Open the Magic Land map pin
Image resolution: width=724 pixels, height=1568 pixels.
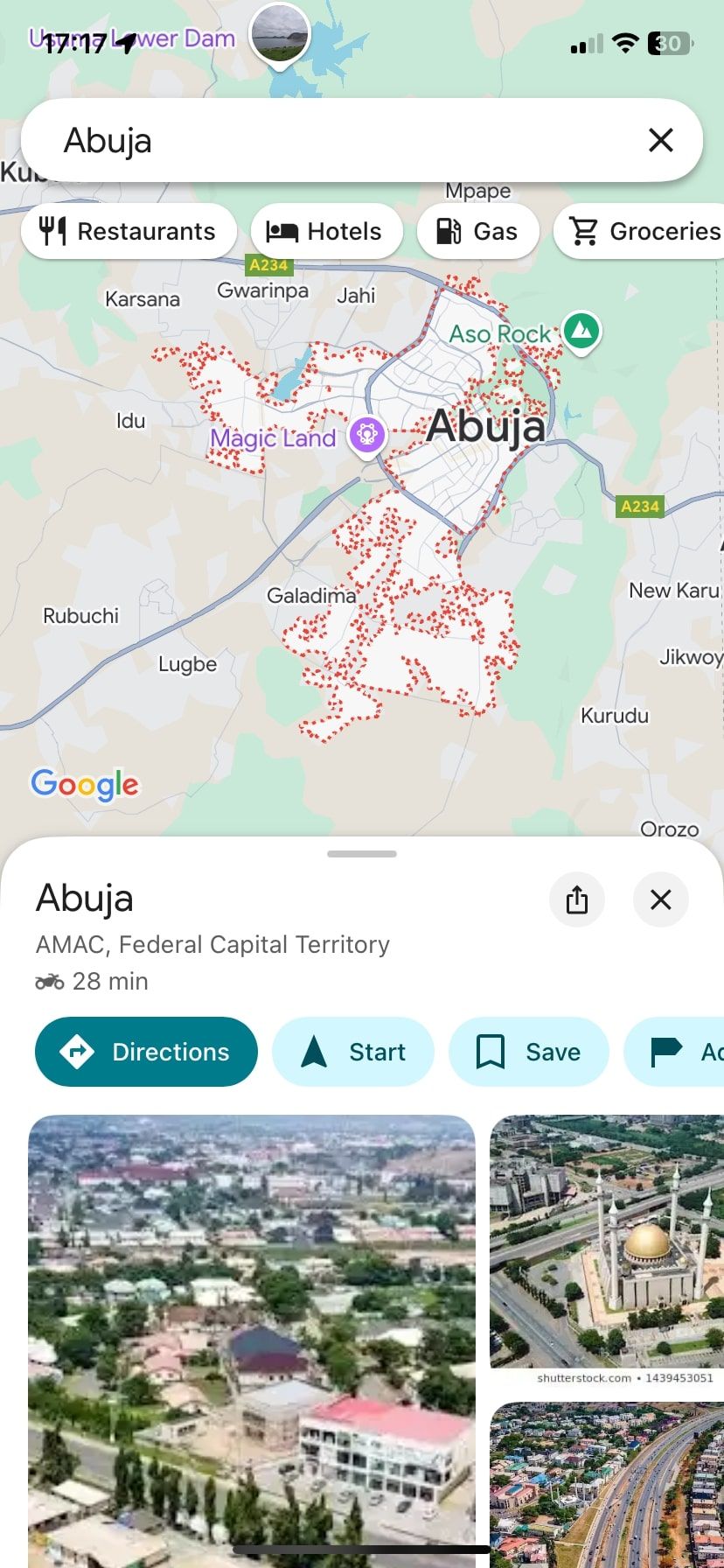[366, 434]
